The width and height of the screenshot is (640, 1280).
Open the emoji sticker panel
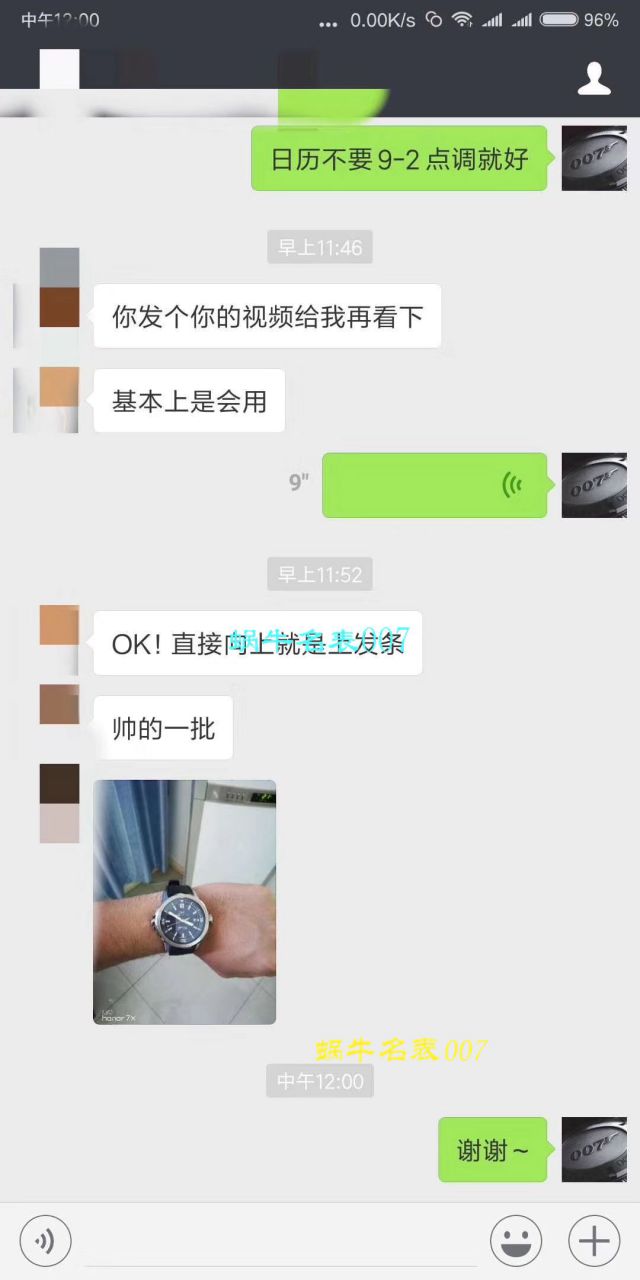515,1242
